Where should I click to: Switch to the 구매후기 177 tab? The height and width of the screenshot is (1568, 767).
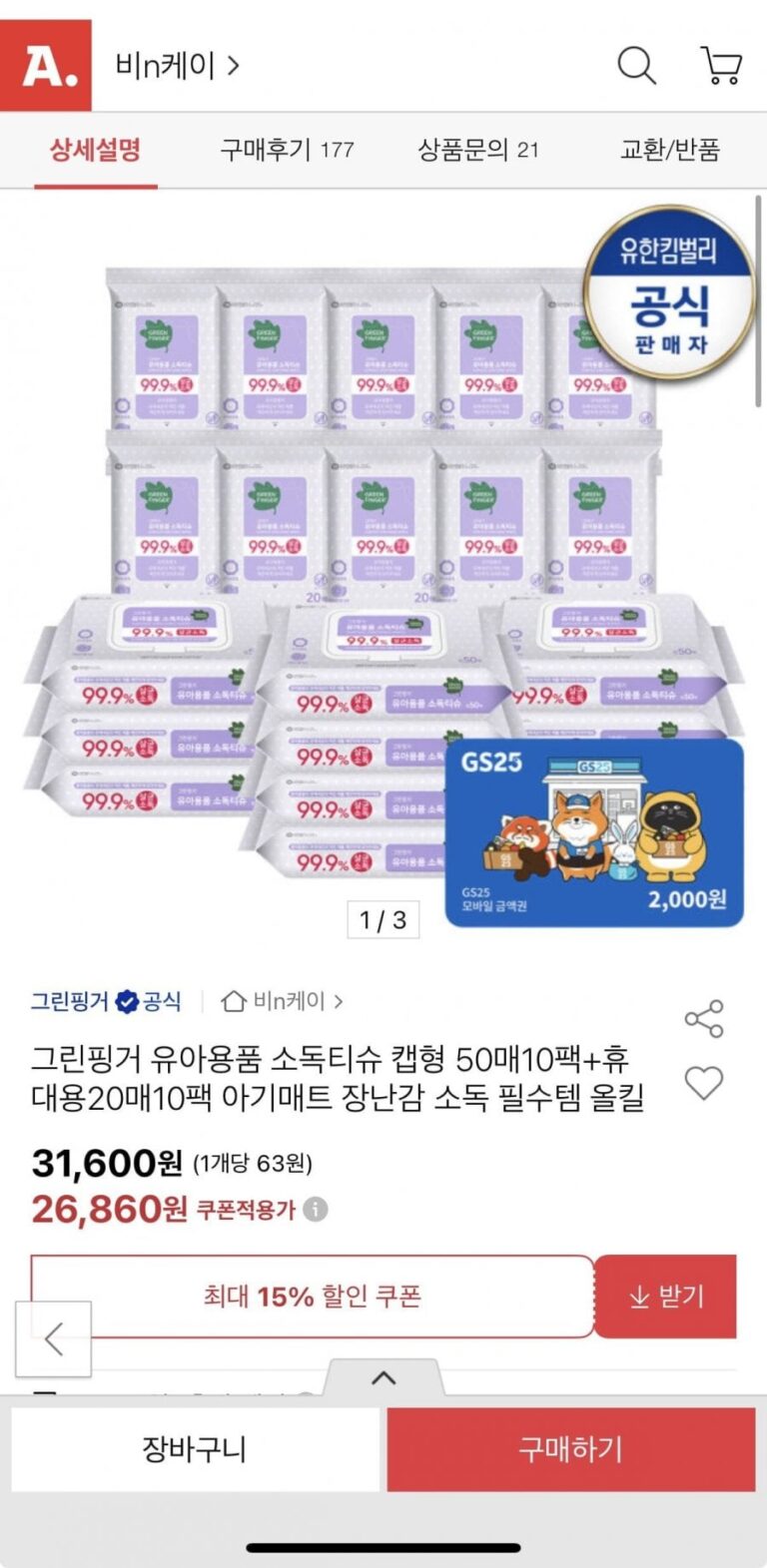click(288, 151)
